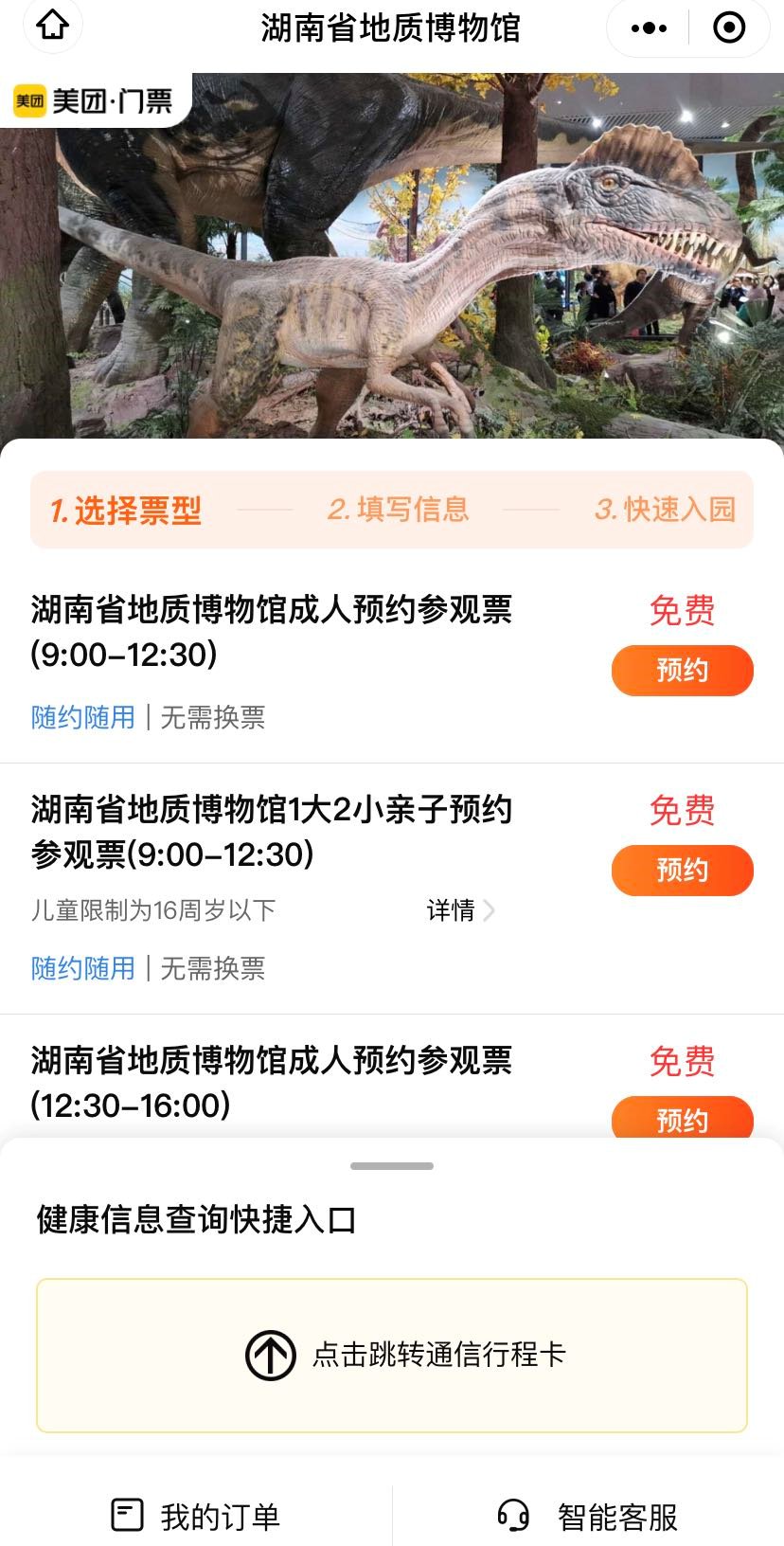The height and width of the screenshot is (1546, 784).
Task: View 详情 of the family ticket
Action: 460,910
